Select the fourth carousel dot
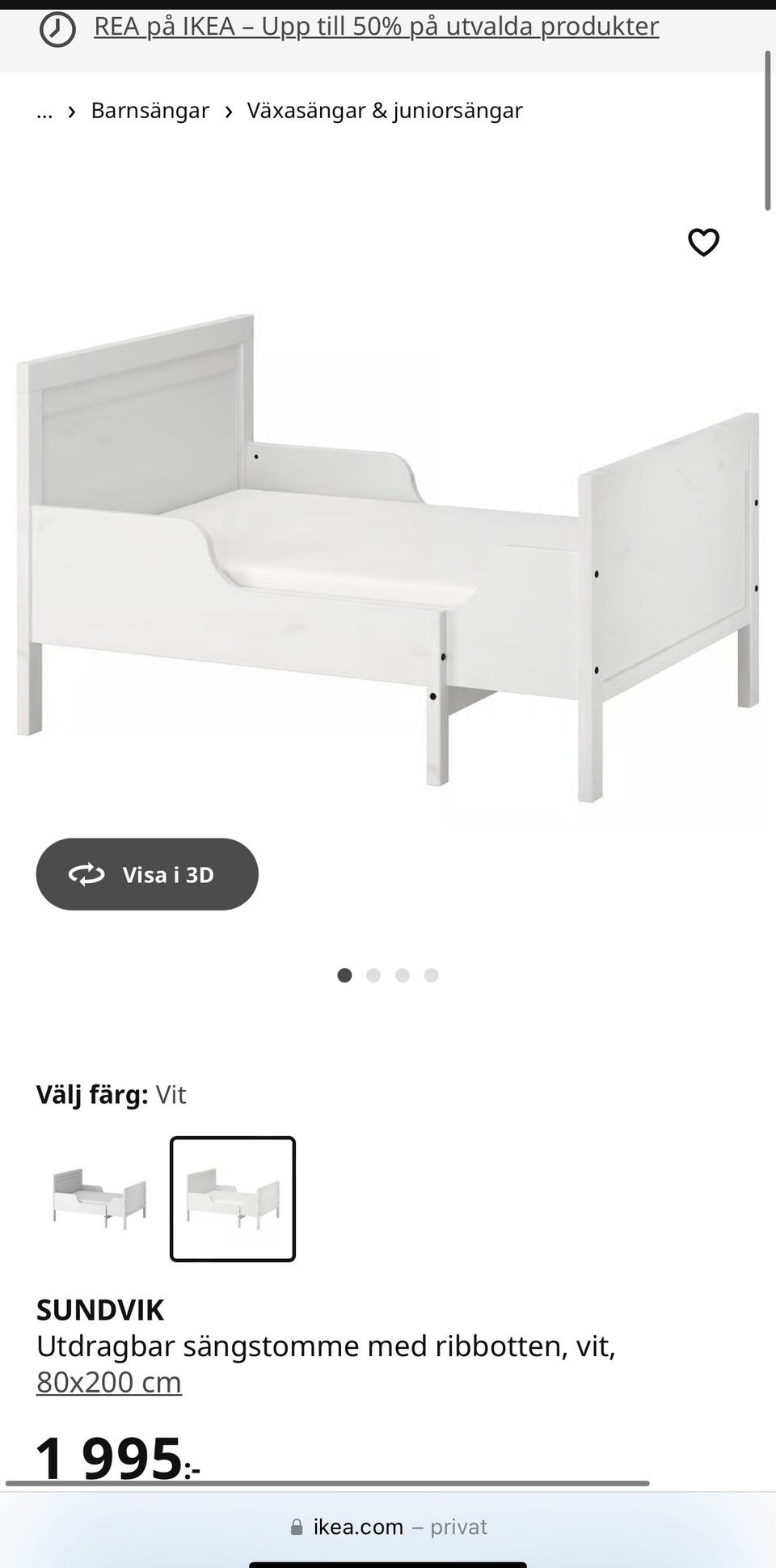The image size is (776, 1568). coord(431,974)
